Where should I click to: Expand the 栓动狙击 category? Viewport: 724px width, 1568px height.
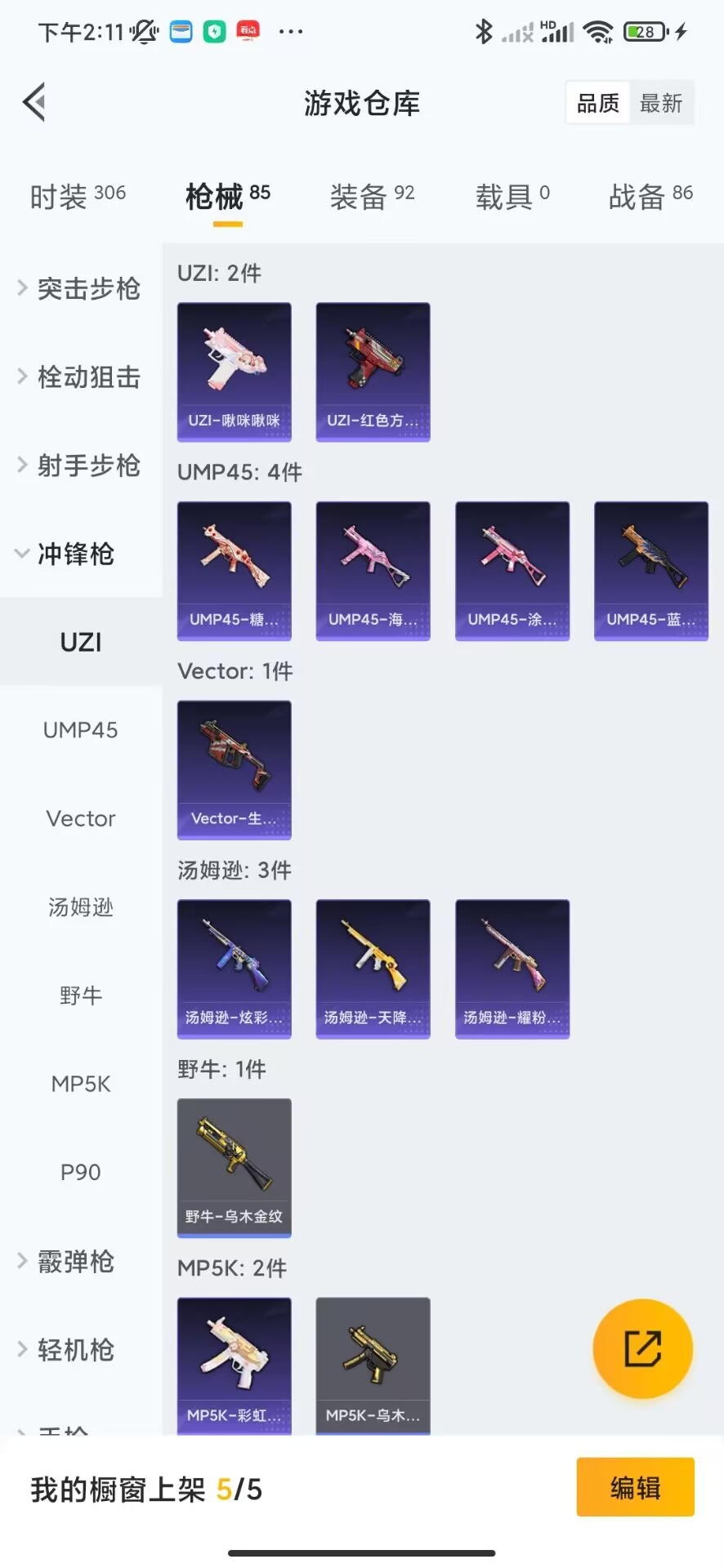tap(79, 376)
